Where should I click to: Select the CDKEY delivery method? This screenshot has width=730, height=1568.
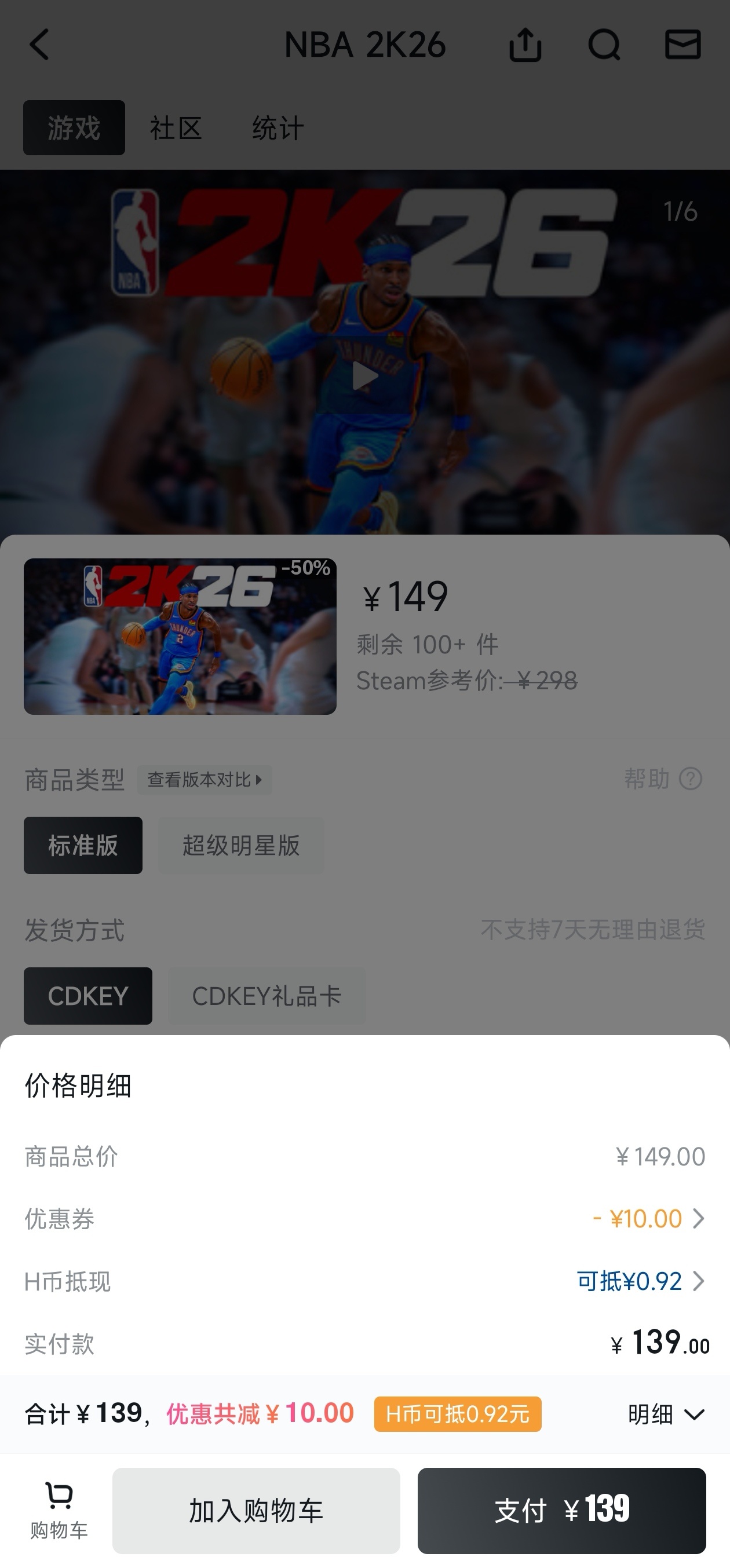(87, 996)
